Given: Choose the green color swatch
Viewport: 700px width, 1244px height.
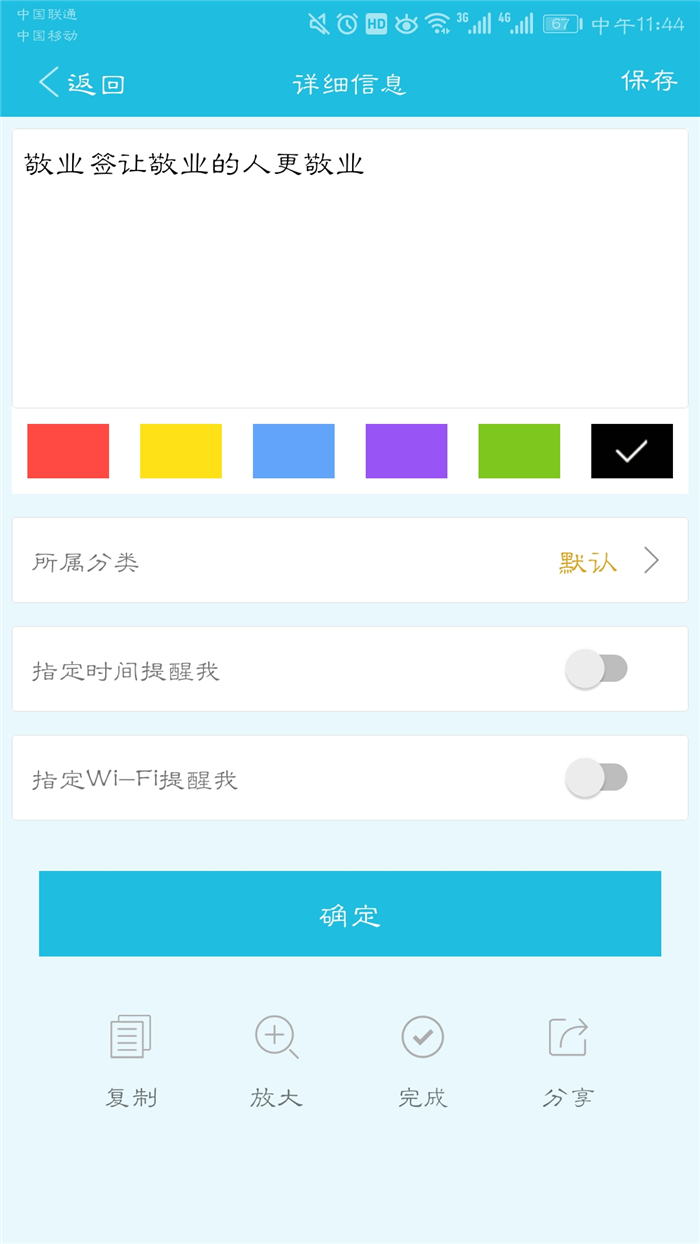Looking at the screenshot, I should (x=519, y=451).
